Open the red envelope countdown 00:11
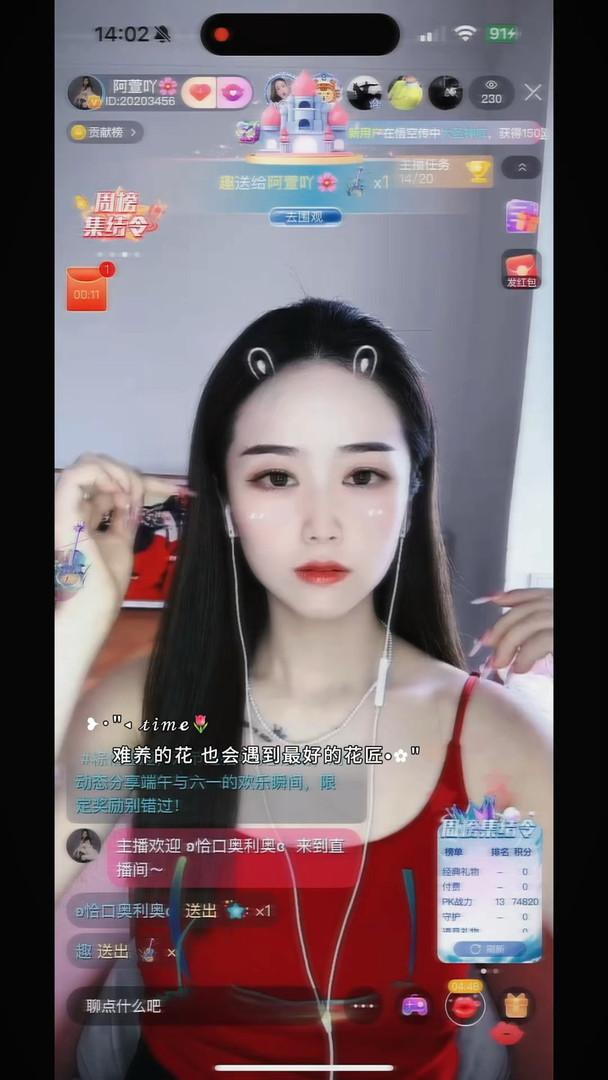608x1080 pixels. pyautogui.click(x=87, y=289)
